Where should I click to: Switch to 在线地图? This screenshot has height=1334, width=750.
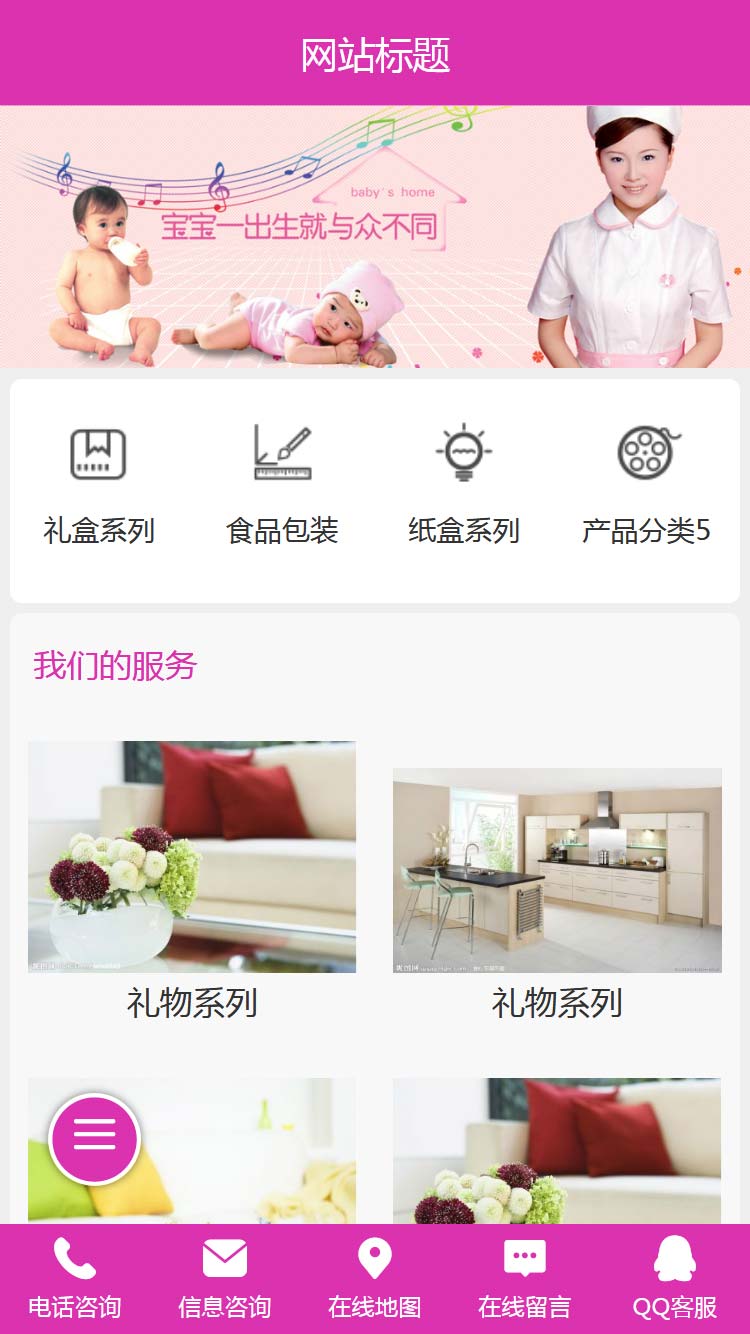tap(375, 1278)
